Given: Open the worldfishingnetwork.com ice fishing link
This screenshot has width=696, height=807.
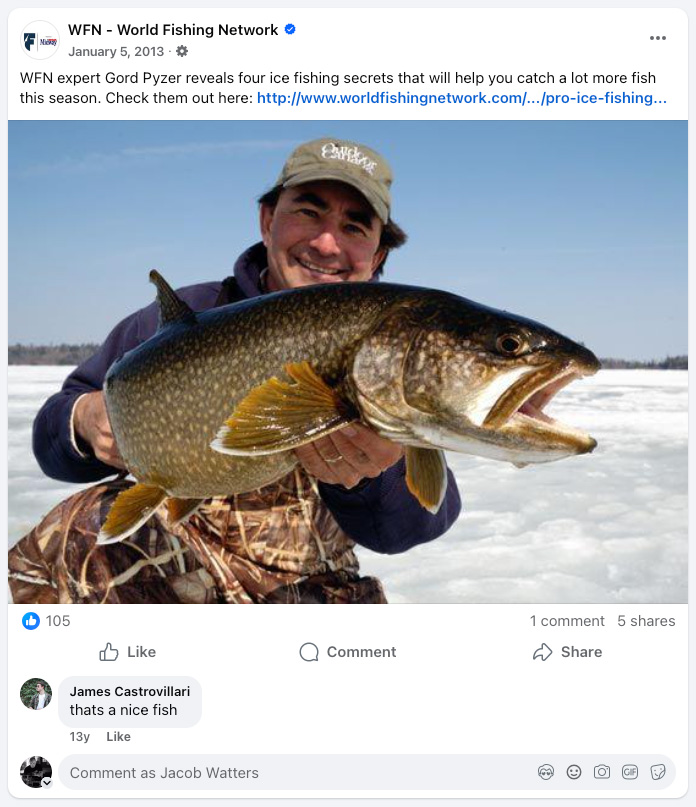Looking at the screenshot, I should [x=461, y=98].
